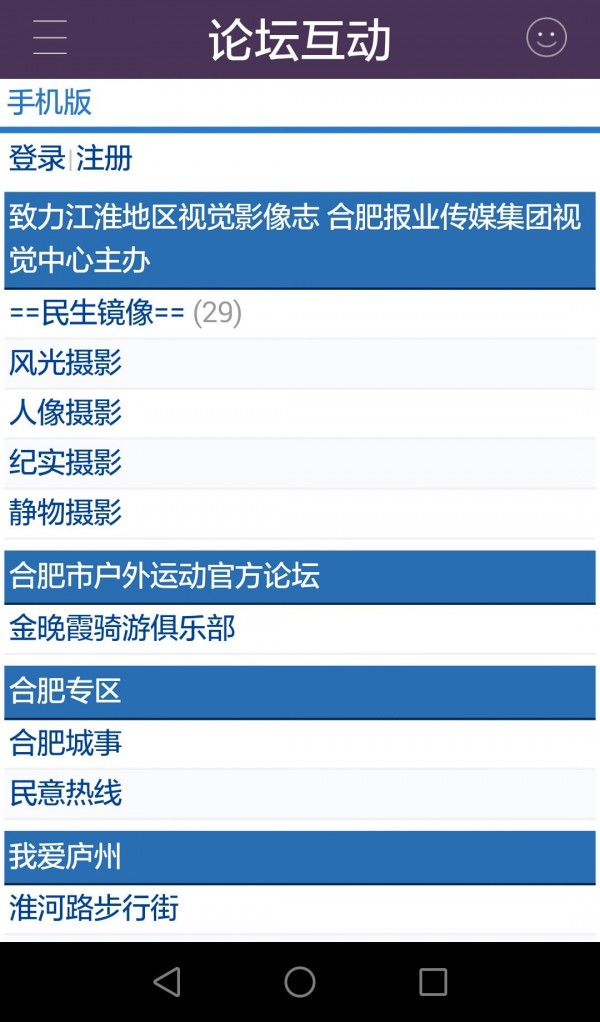Switch to 手机版 mobile version
The height and width of the screenshot is (1022, 600).
tap(50, 102)
